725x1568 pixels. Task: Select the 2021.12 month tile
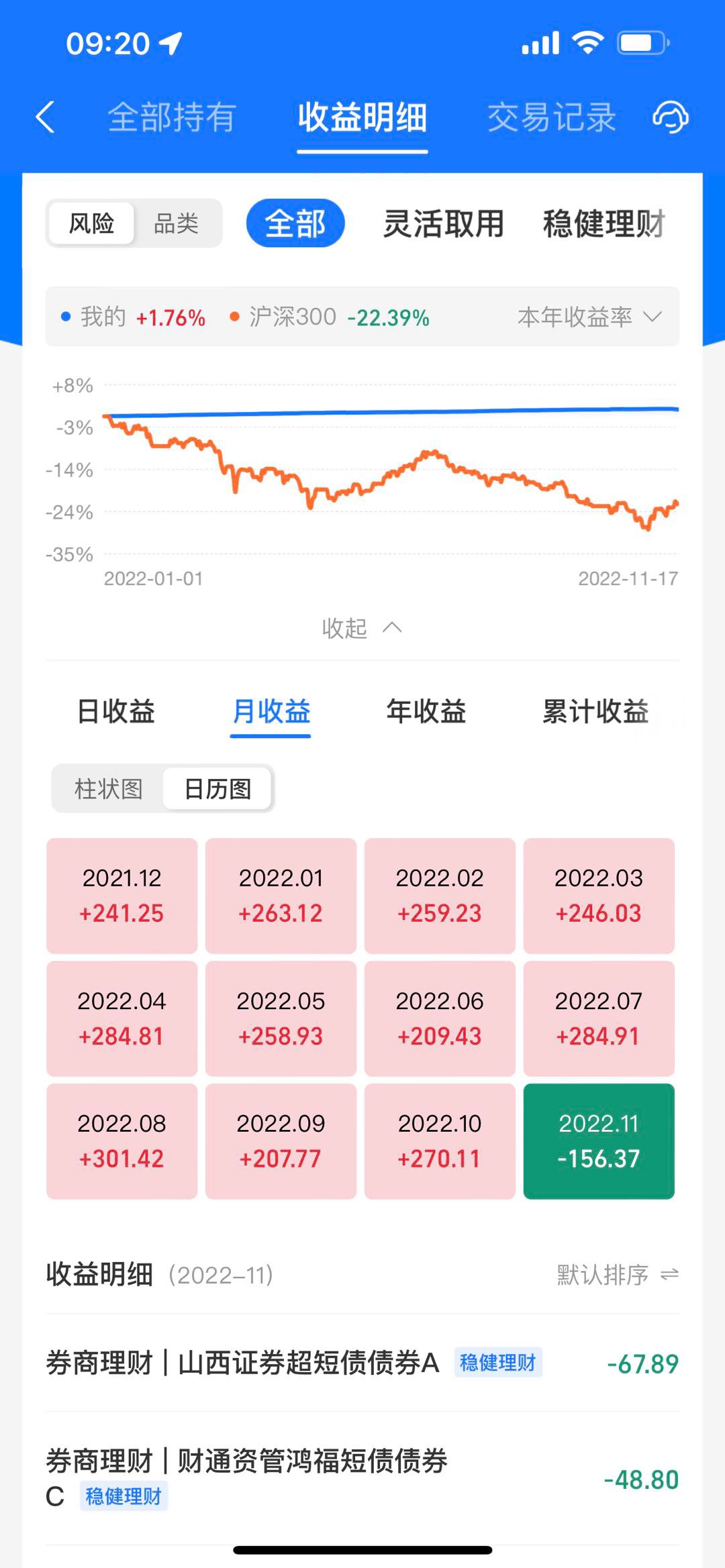click(x=122, y=895)
